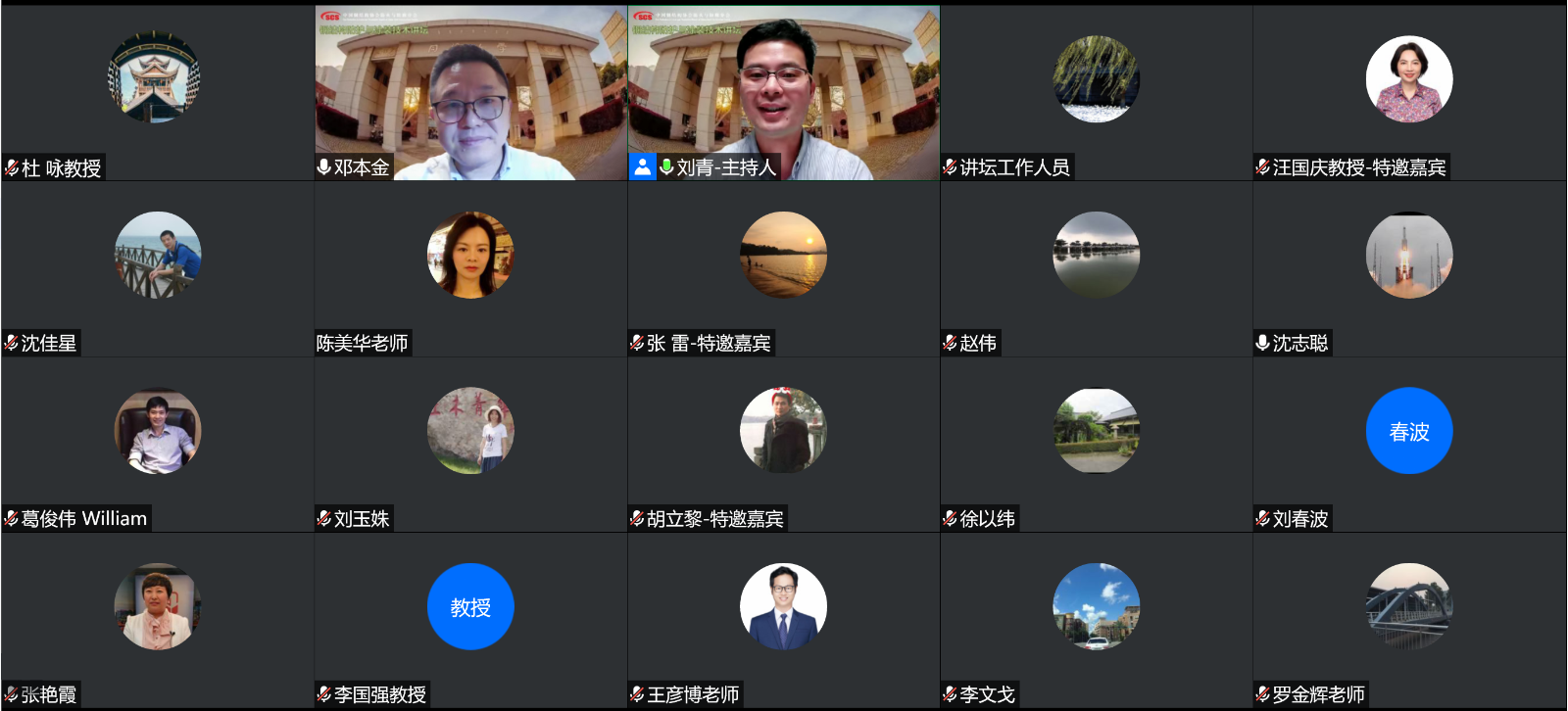The image size is (1568, 711).
Task: Tap 李文戈's participant tile
Action: (1096, 619)
